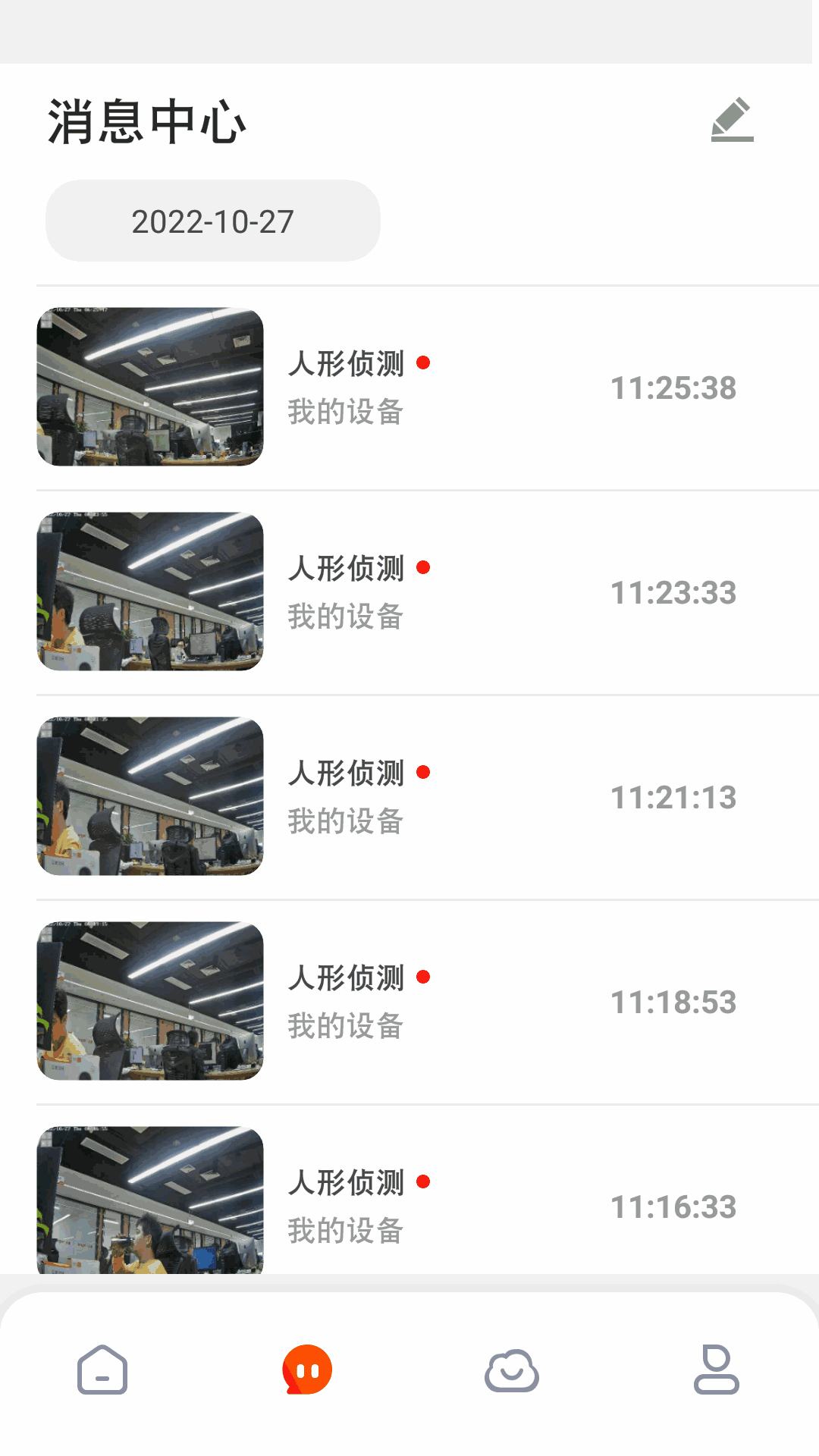The height and width of the screenshot is (1456, 819).
Task: Open the orange message center icon
Action: click(307, 1370)
